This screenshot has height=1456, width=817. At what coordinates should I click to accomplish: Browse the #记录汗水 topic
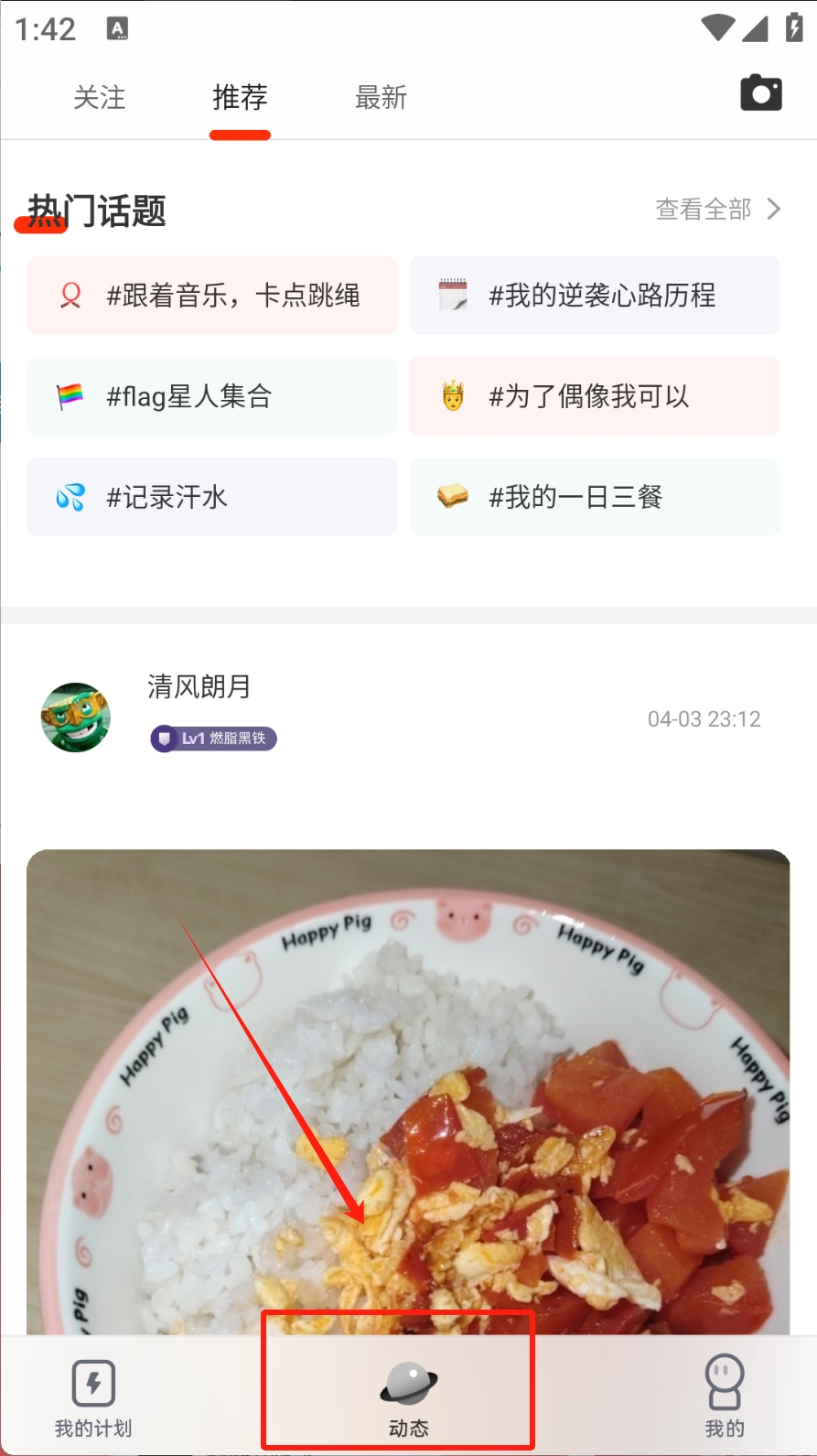pyautogui.click(x=212, y=497)
